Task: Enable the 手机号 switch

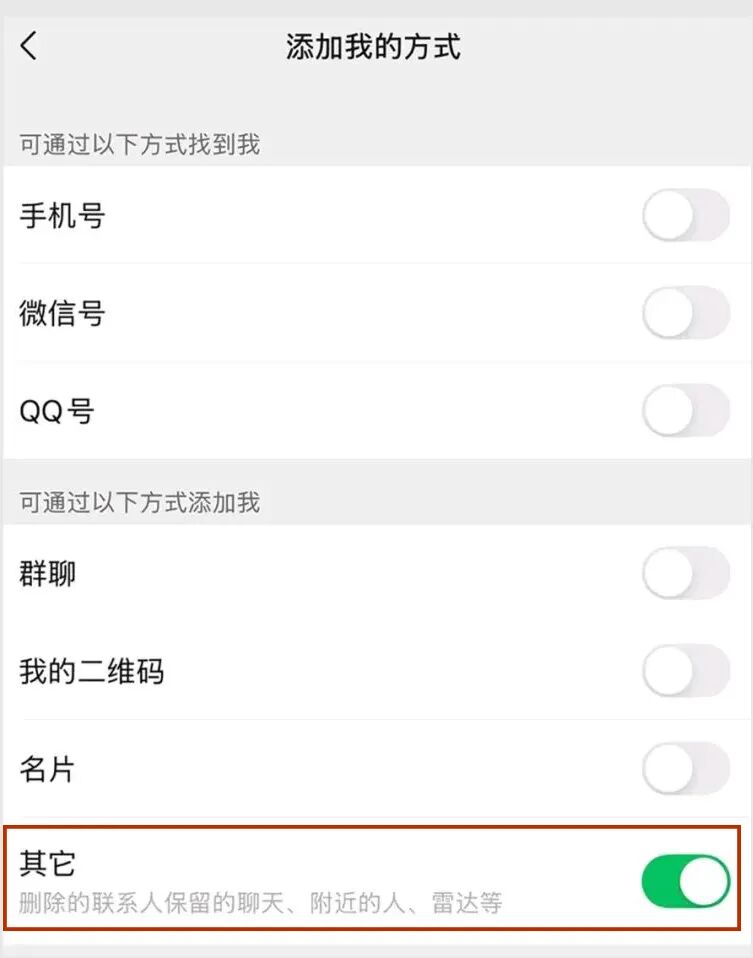Action: [x=685, y=215]
